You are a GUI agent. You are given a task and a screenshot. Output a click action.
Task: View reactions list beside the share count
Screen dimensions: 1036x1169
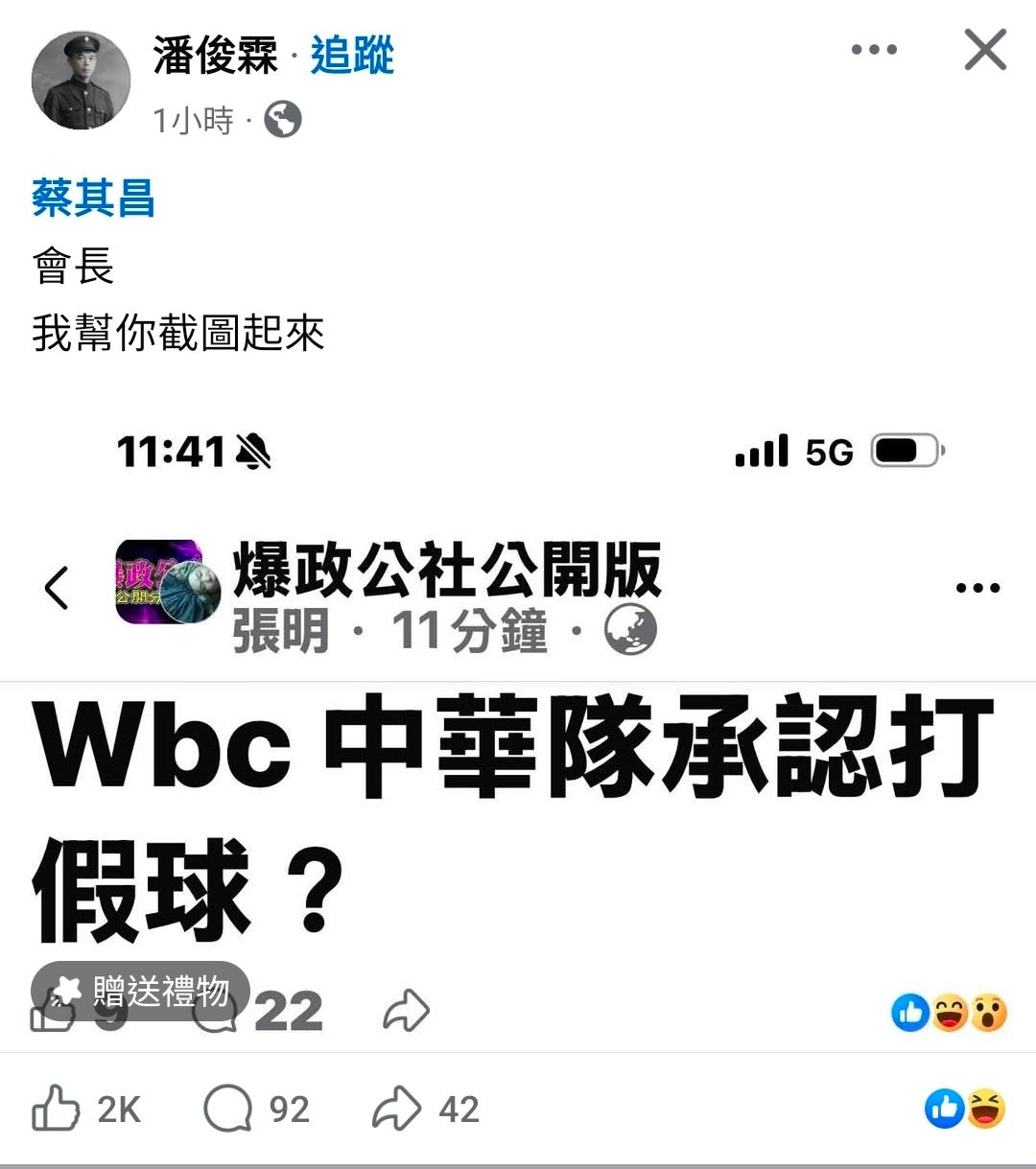pyautogui.click(x=965, y=1109)
